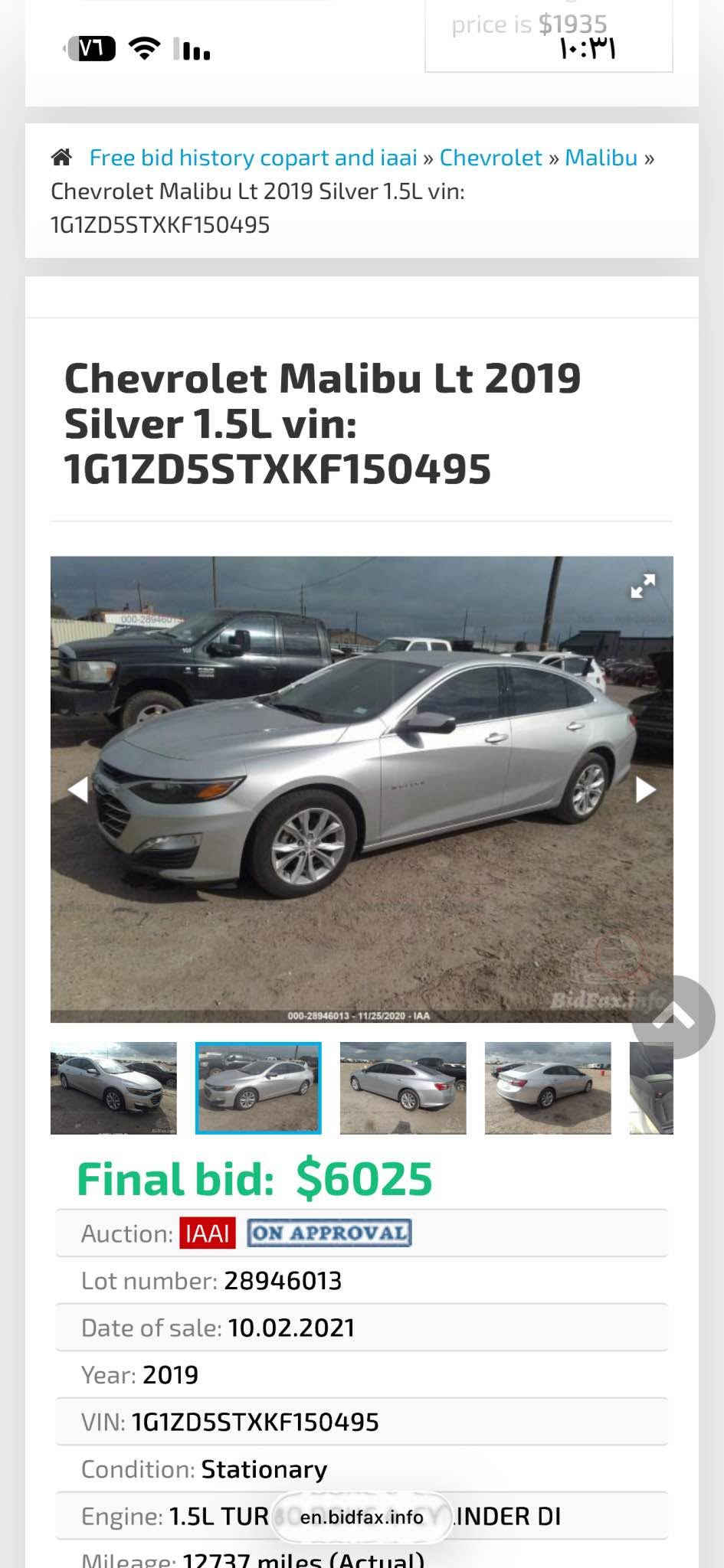Viewport: 724px width, 1568px height.
Task: Tap the scroll-to-top arrow button
Action: click(673, 1017)
